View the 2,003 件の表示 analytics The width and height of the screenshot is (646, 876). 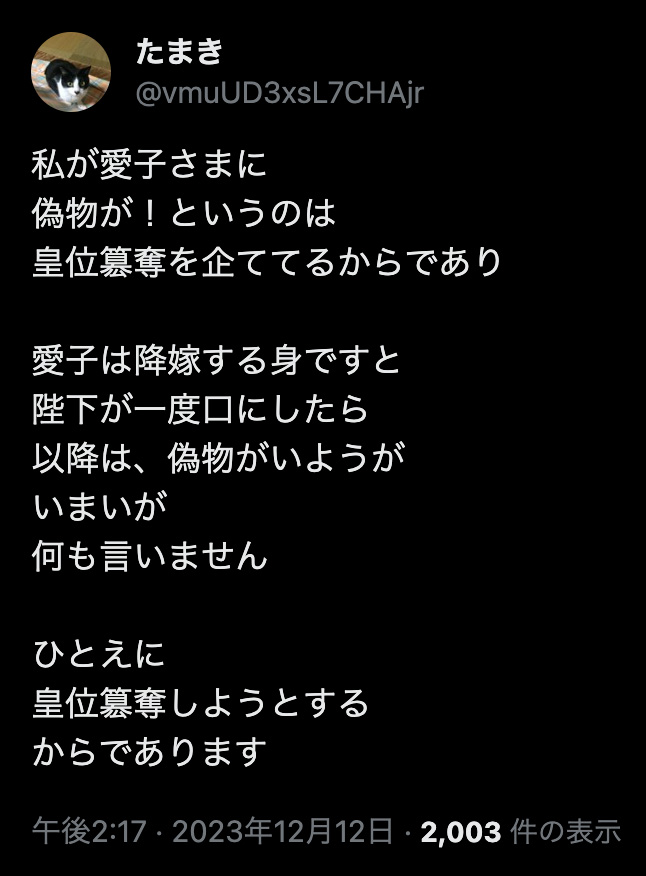tap(521, 831)
